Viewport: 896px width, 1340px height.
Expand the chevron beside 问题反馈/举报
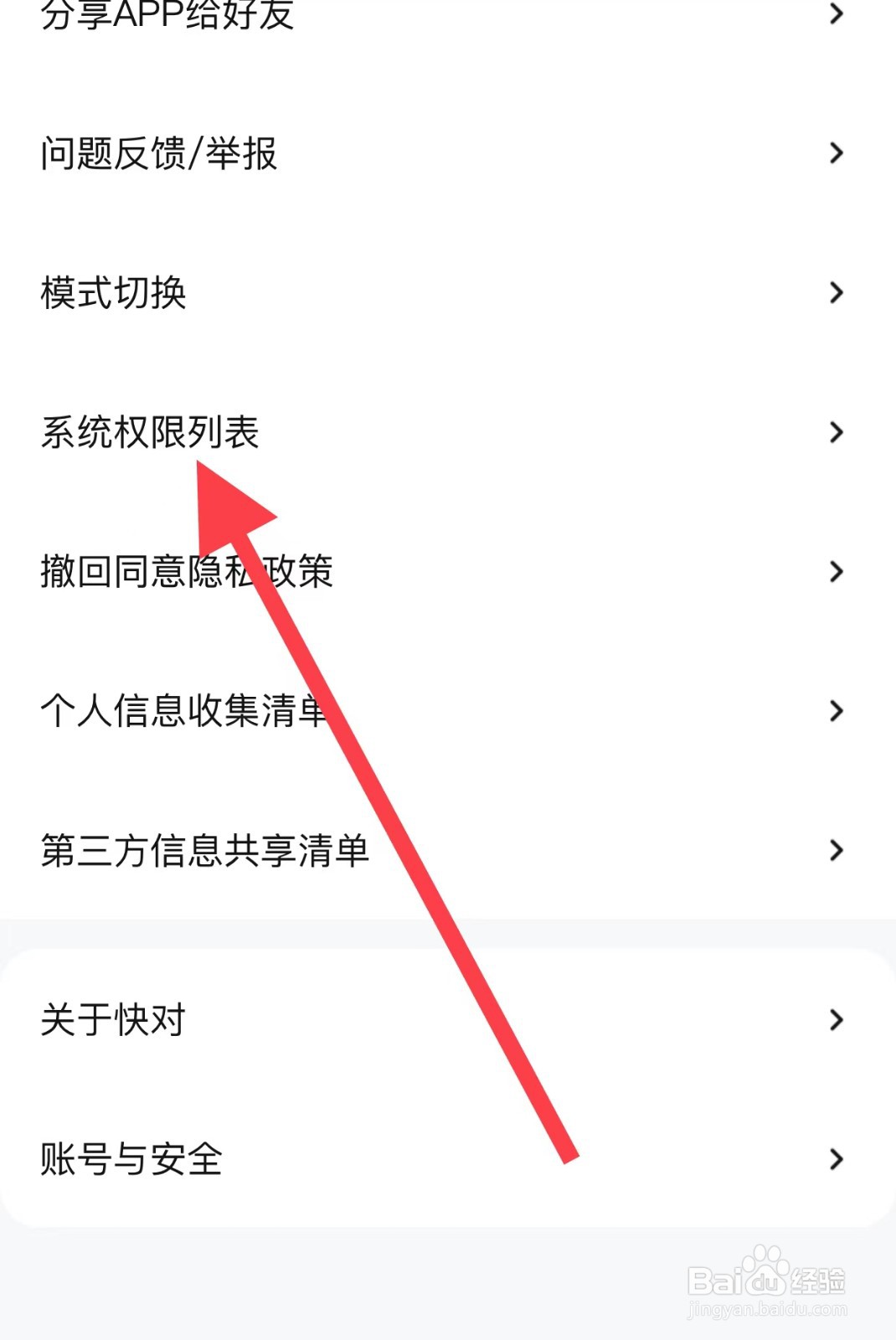[x=836, y=153]
